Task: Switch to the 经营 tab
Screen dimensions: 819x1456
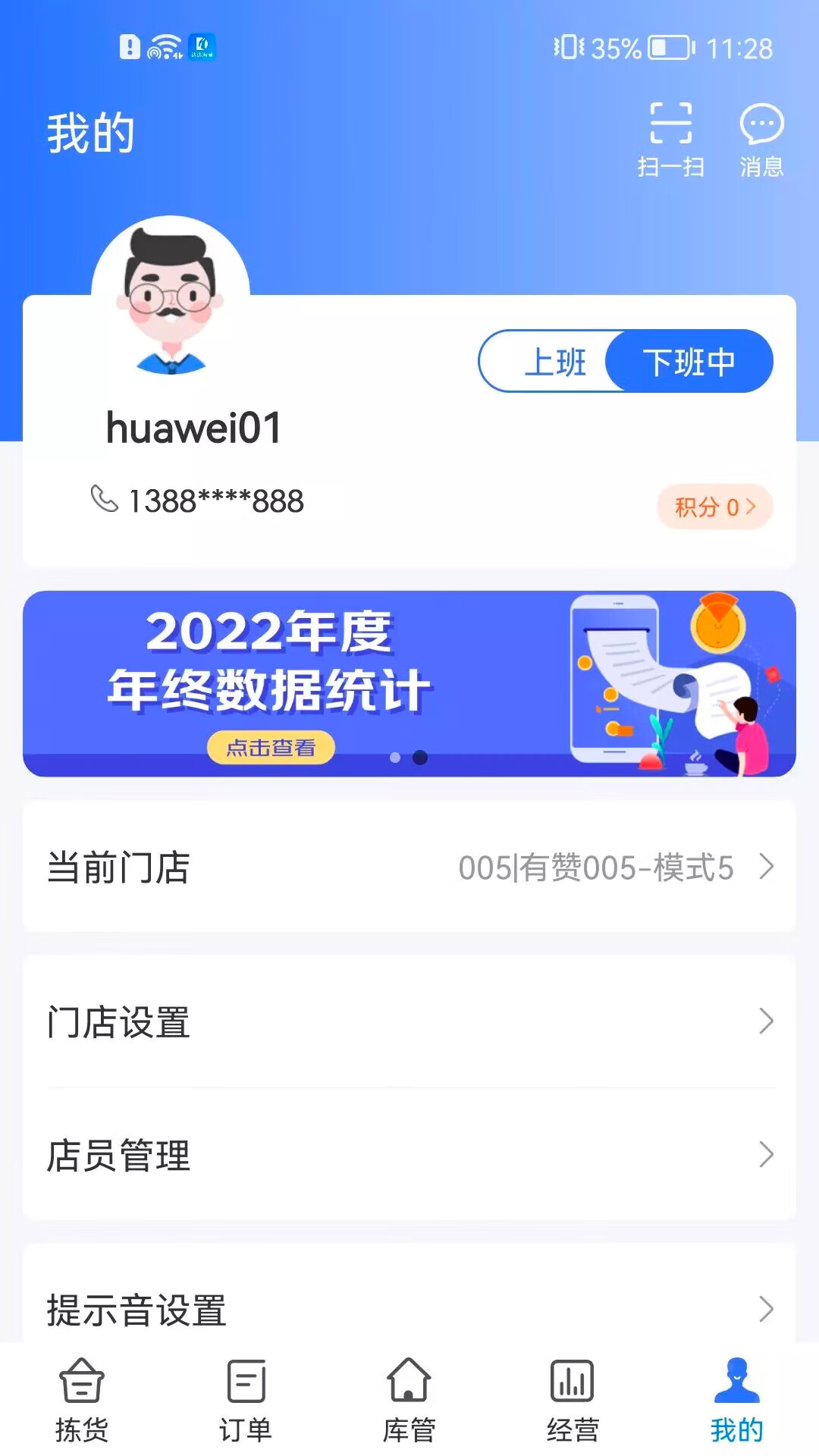Action: pos(573,1403)
